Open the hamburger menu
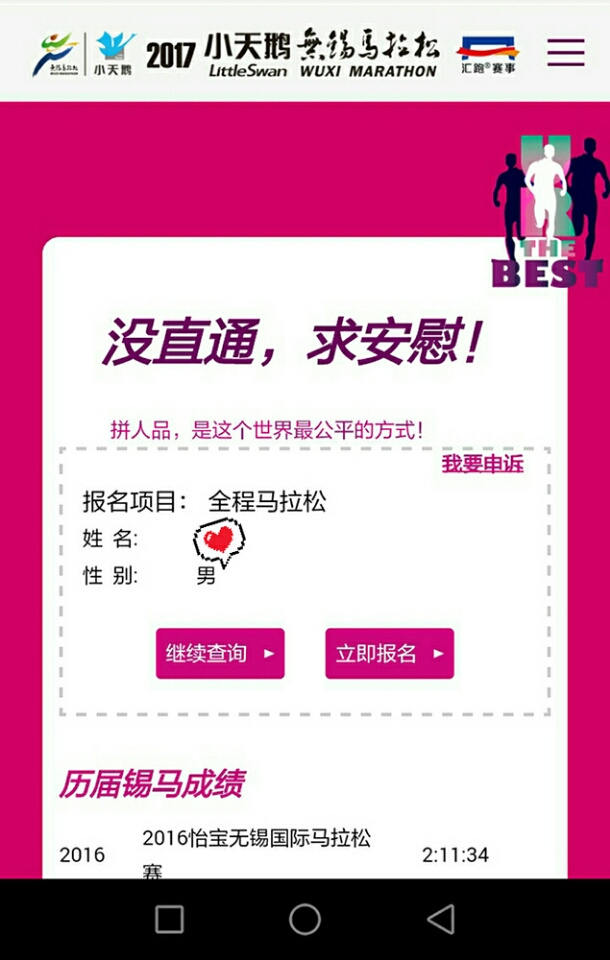This screenshot has height=960, width=610. 566,52
